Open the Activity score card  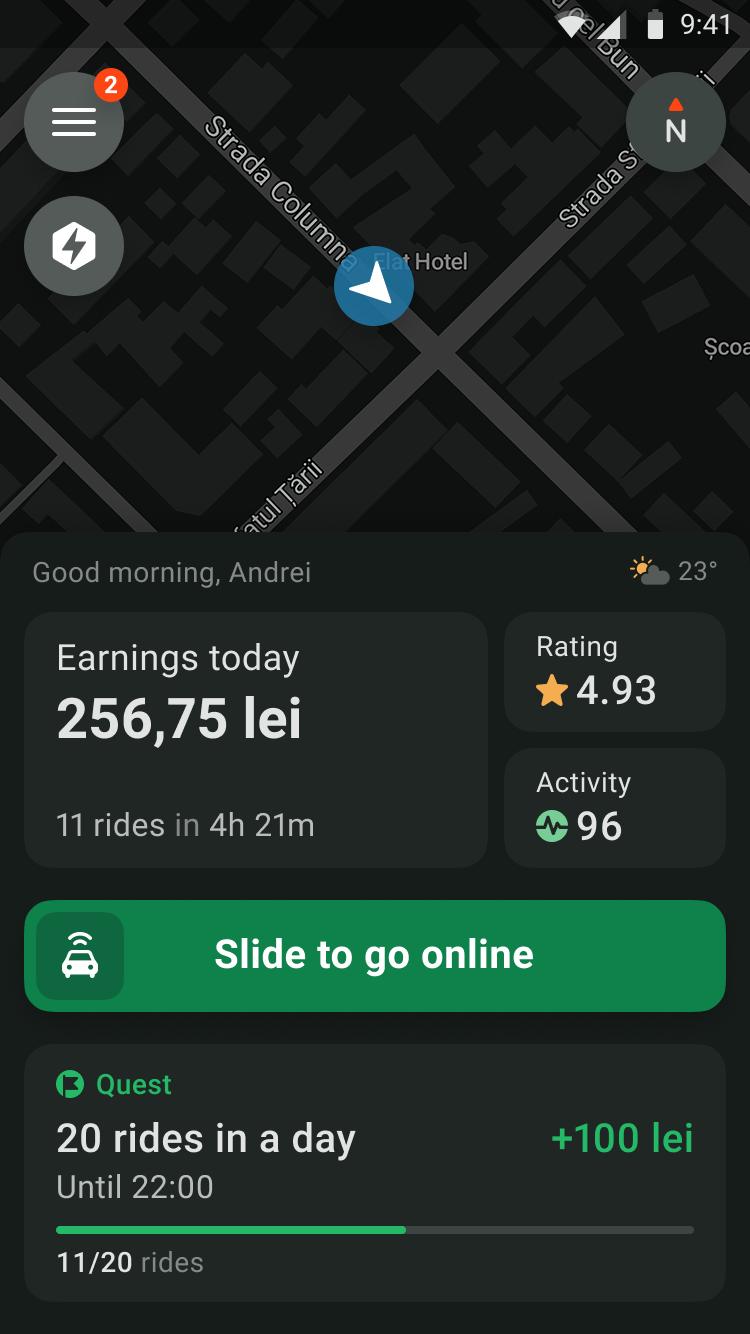tap(615, 808)
